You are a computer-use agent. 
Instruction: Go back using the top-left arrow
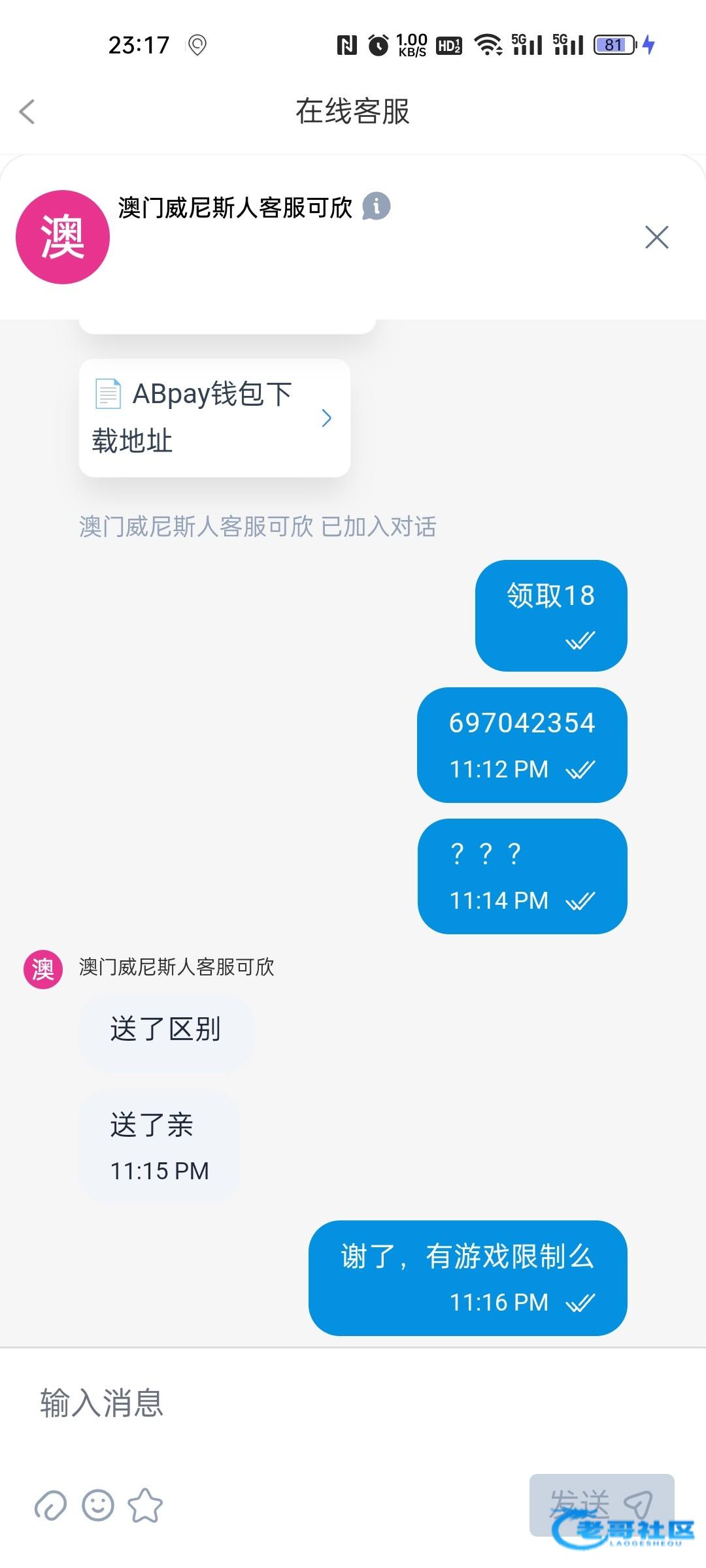point(27,112)
